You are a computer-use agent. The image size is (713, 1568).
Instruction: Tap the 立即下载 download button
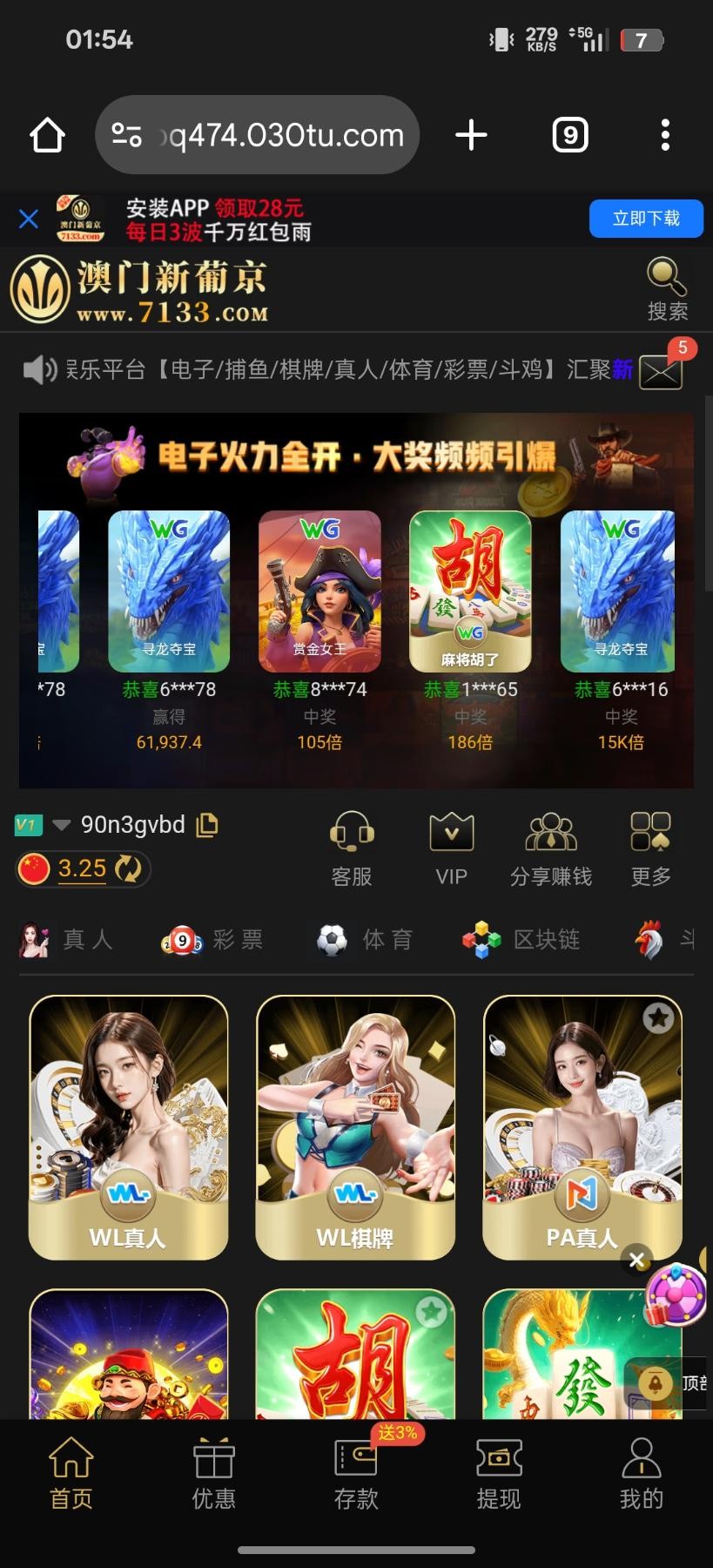tap(645, 219)
